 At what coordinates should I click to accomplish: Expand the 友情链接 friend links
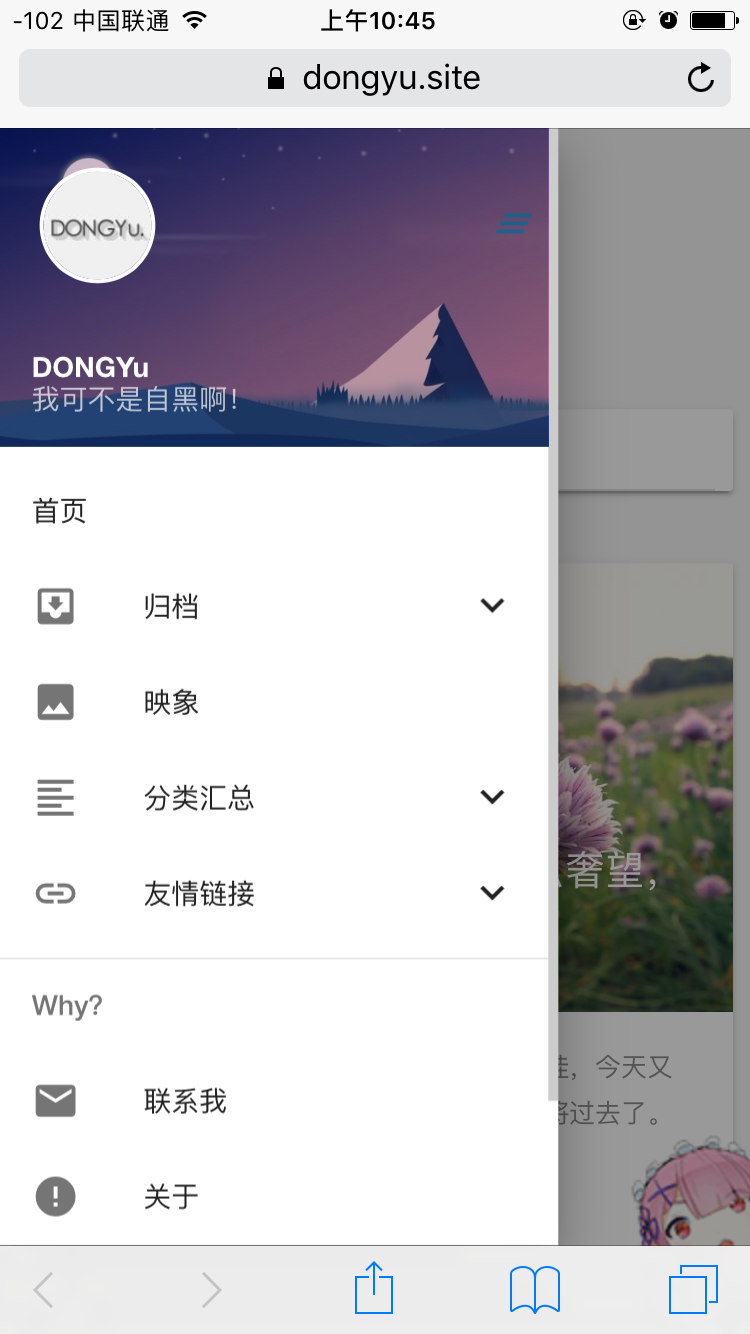[x=491, y=893]
